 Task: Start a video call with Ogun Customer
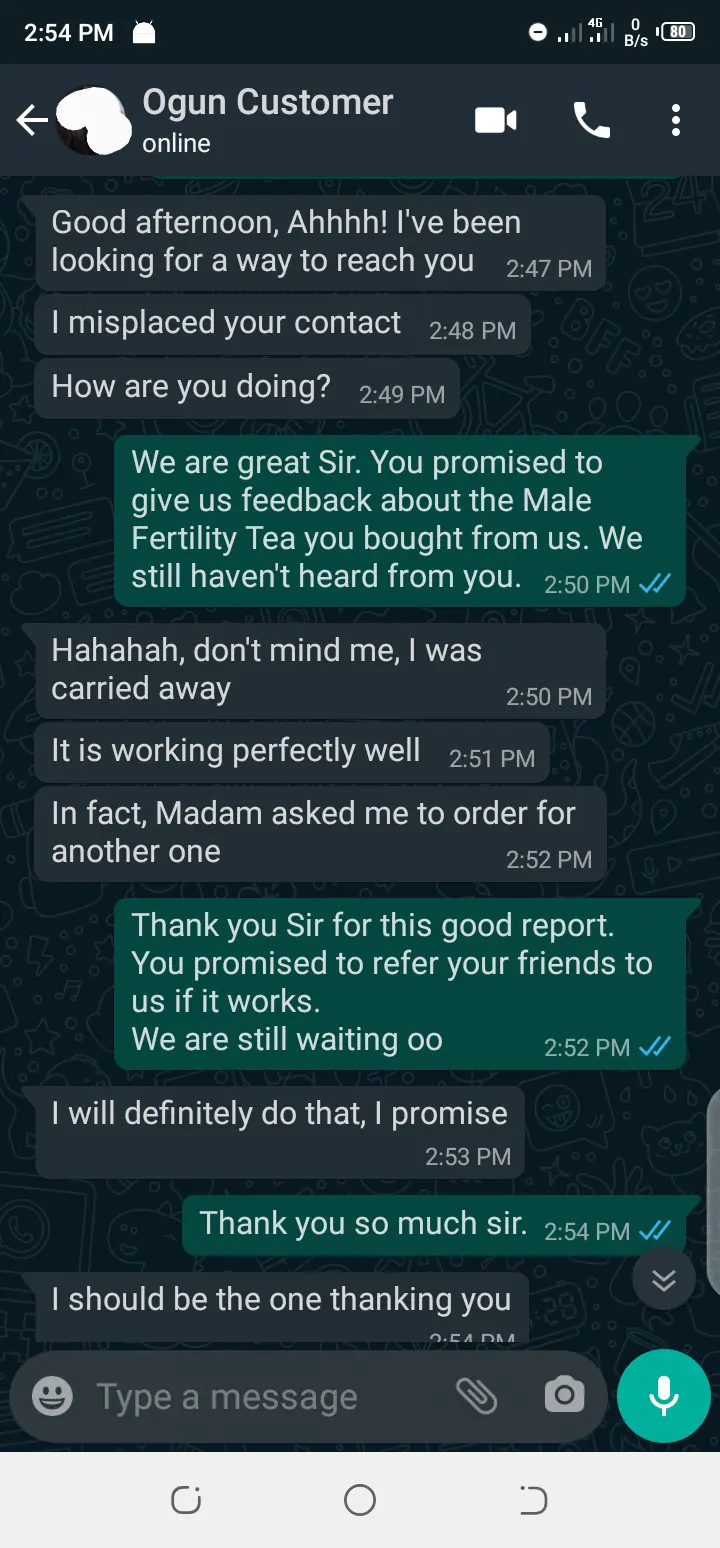coord(495,121)
